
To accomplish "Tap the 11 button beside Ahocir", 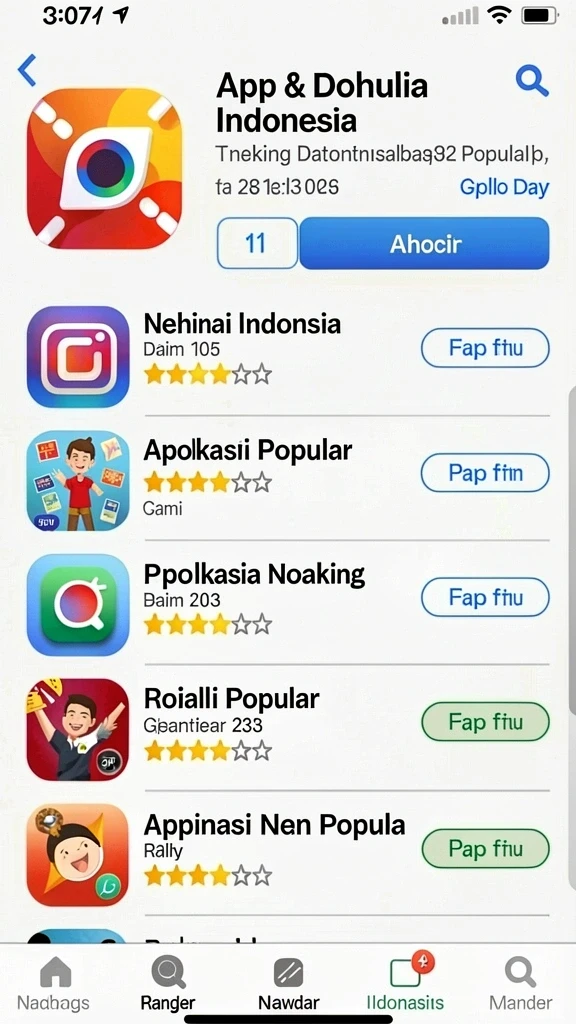I will (257, 244).
